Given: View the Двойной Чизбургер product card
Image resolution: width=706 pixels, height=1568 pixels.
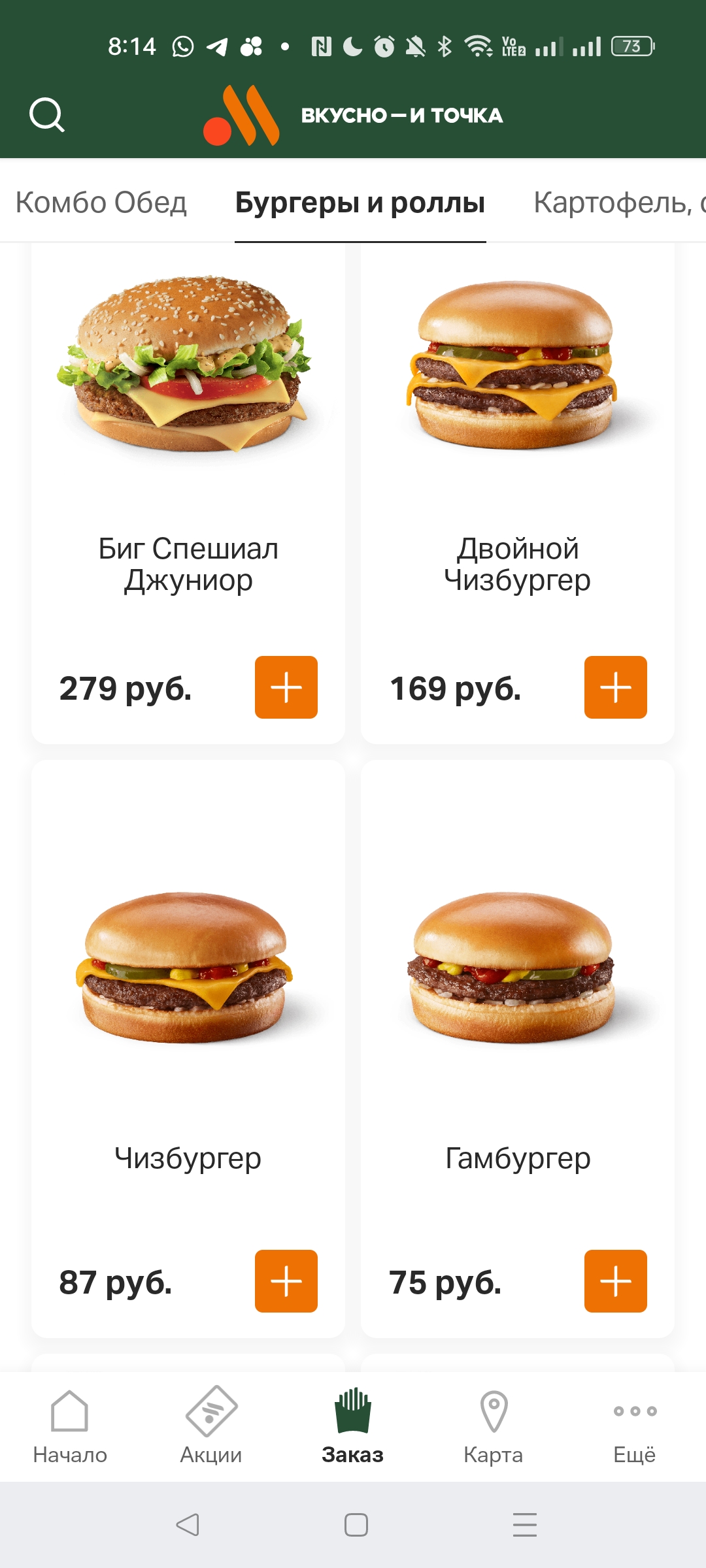Looking at the screenshot, I should pos(518,457).
